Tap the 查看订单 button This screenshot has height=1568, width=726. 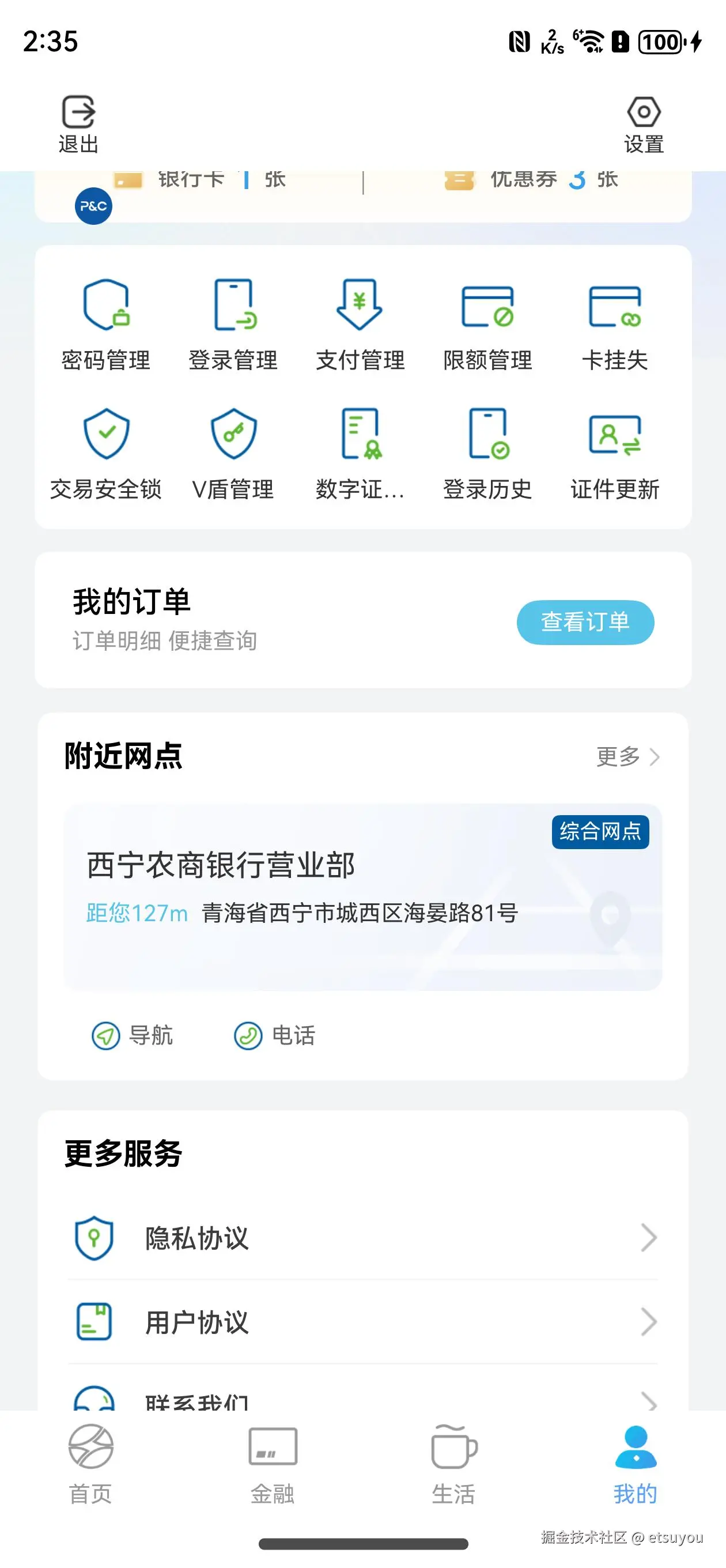[x=585, y=622]
